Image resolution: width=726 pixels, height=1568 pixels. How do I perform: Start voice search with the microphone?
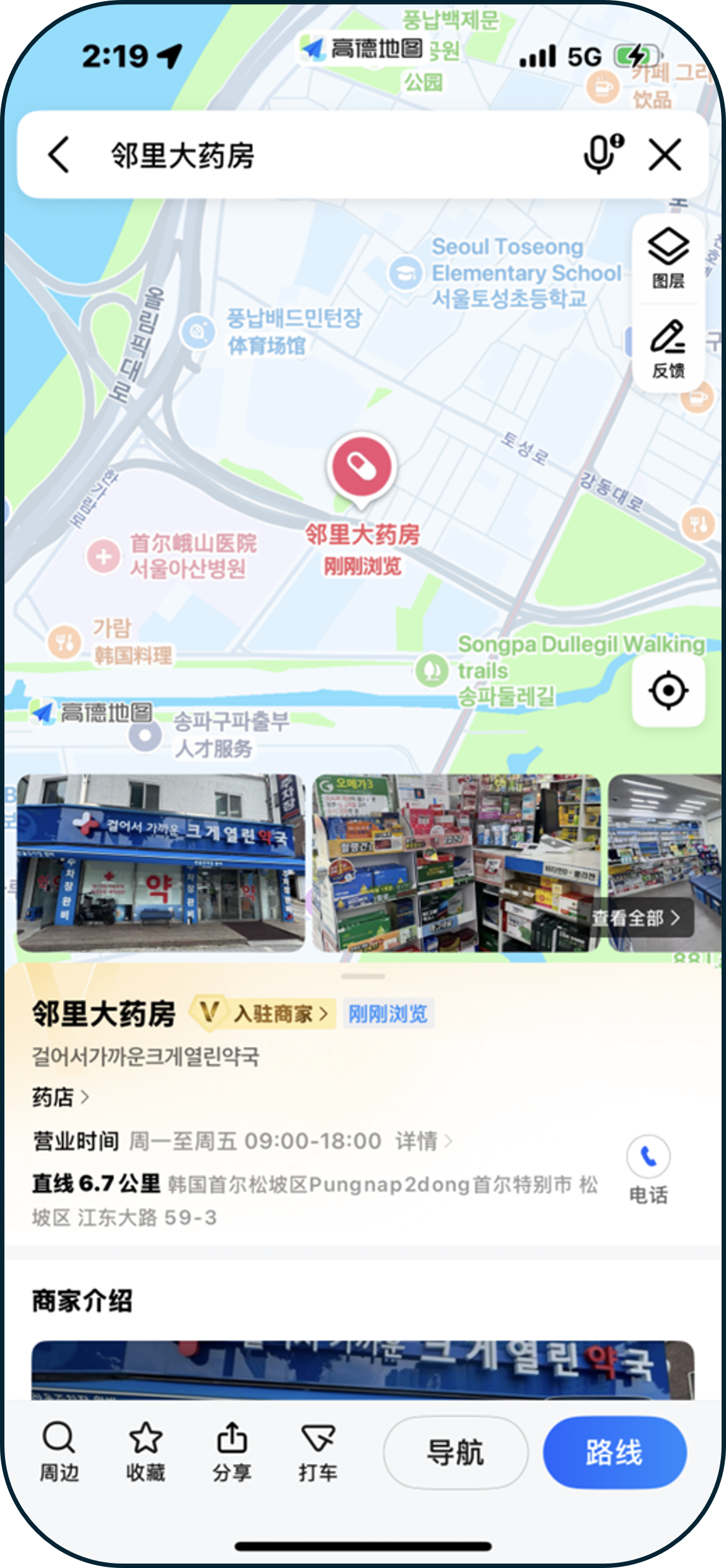click(602, 154)
